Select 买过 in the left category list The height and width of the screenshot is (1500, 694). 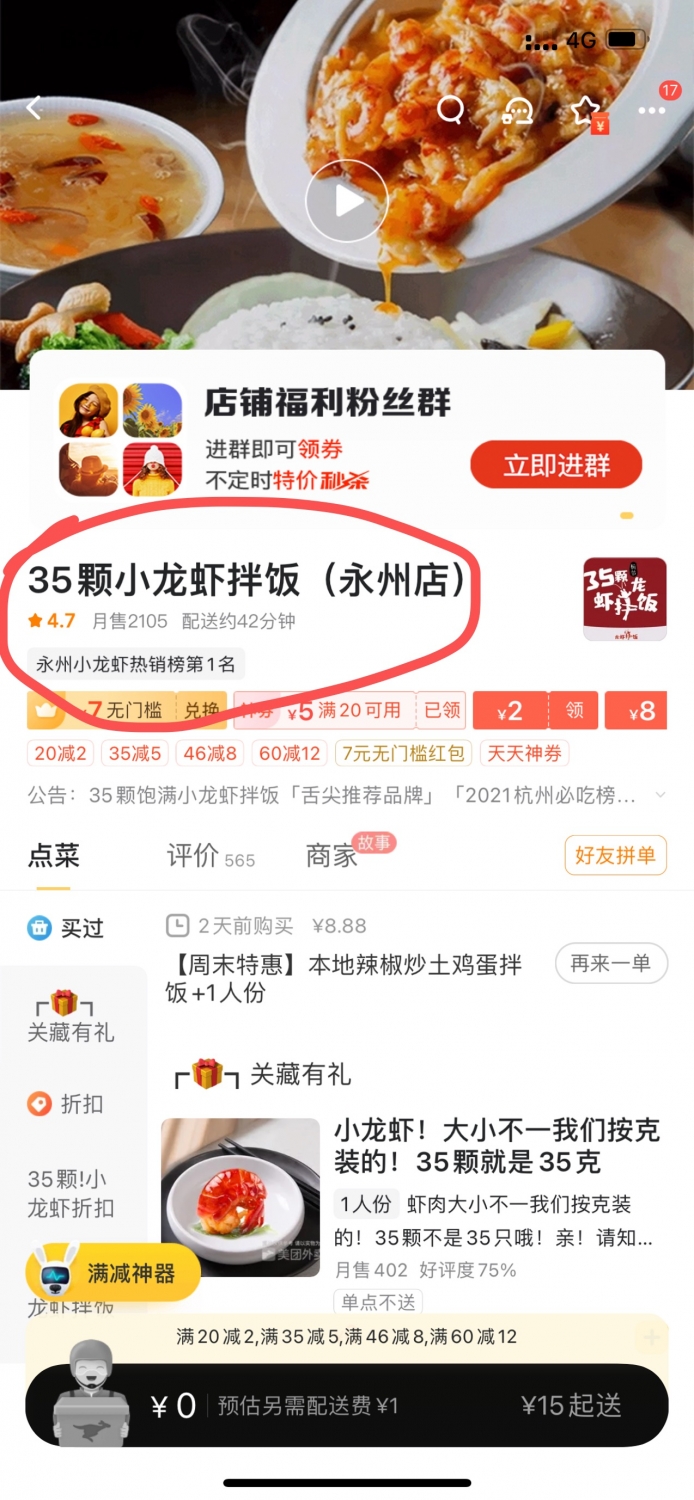pos(68,928)
